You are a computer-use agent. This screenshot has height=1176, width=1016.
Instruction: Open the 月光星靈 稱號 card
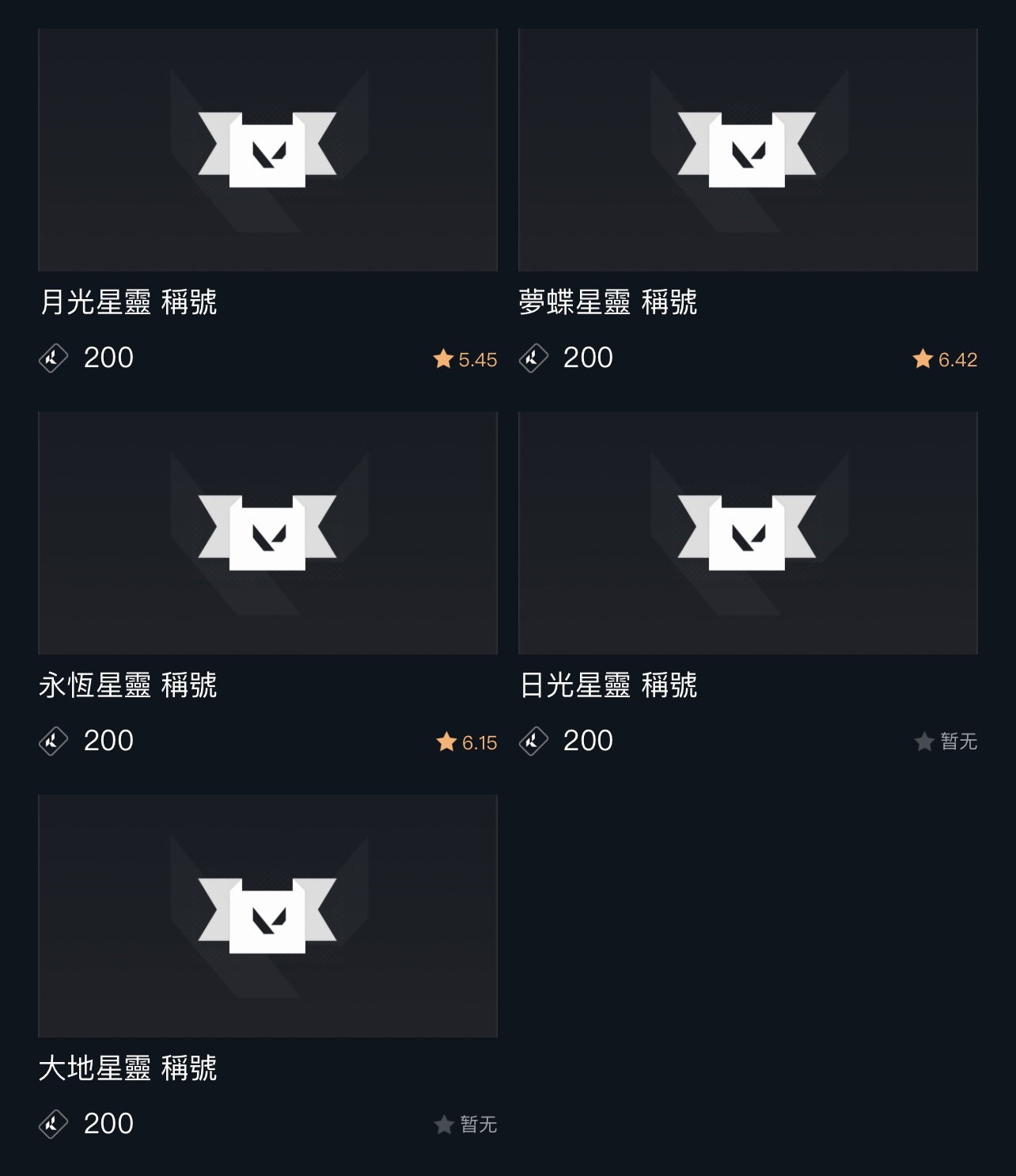click(267, 150)
